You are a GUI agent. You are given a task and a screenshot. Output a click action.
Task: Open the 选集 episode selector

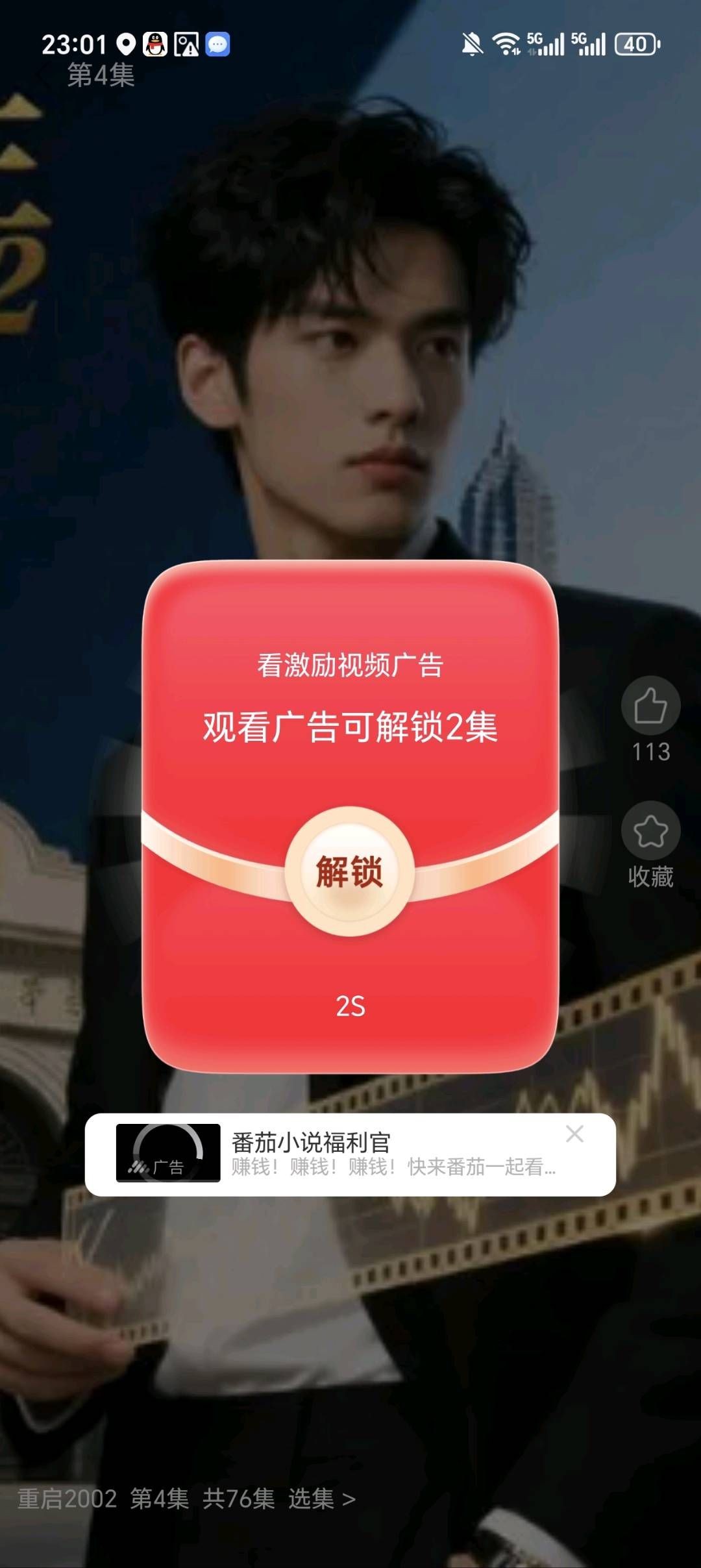321,1499
